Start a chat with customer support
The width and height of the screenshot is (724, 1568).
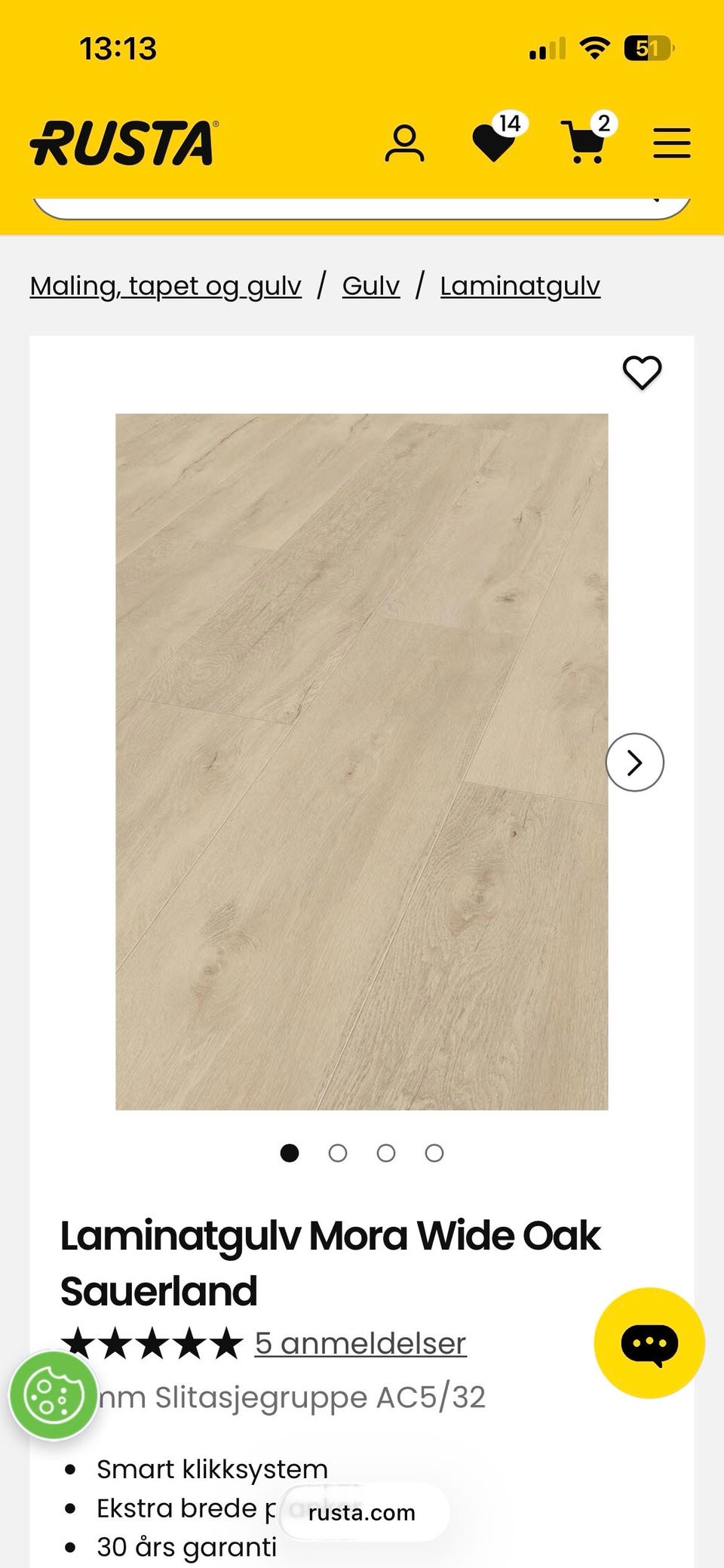coord(649,1343)
